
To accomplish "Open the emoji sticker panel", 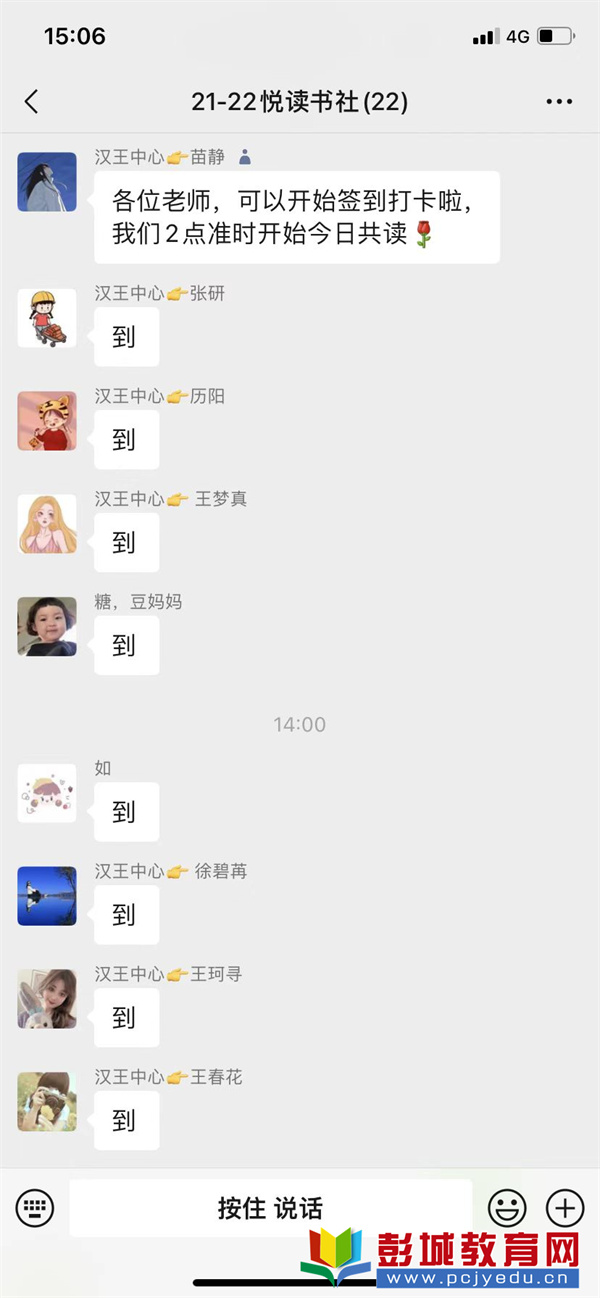I will [507, 1208].
